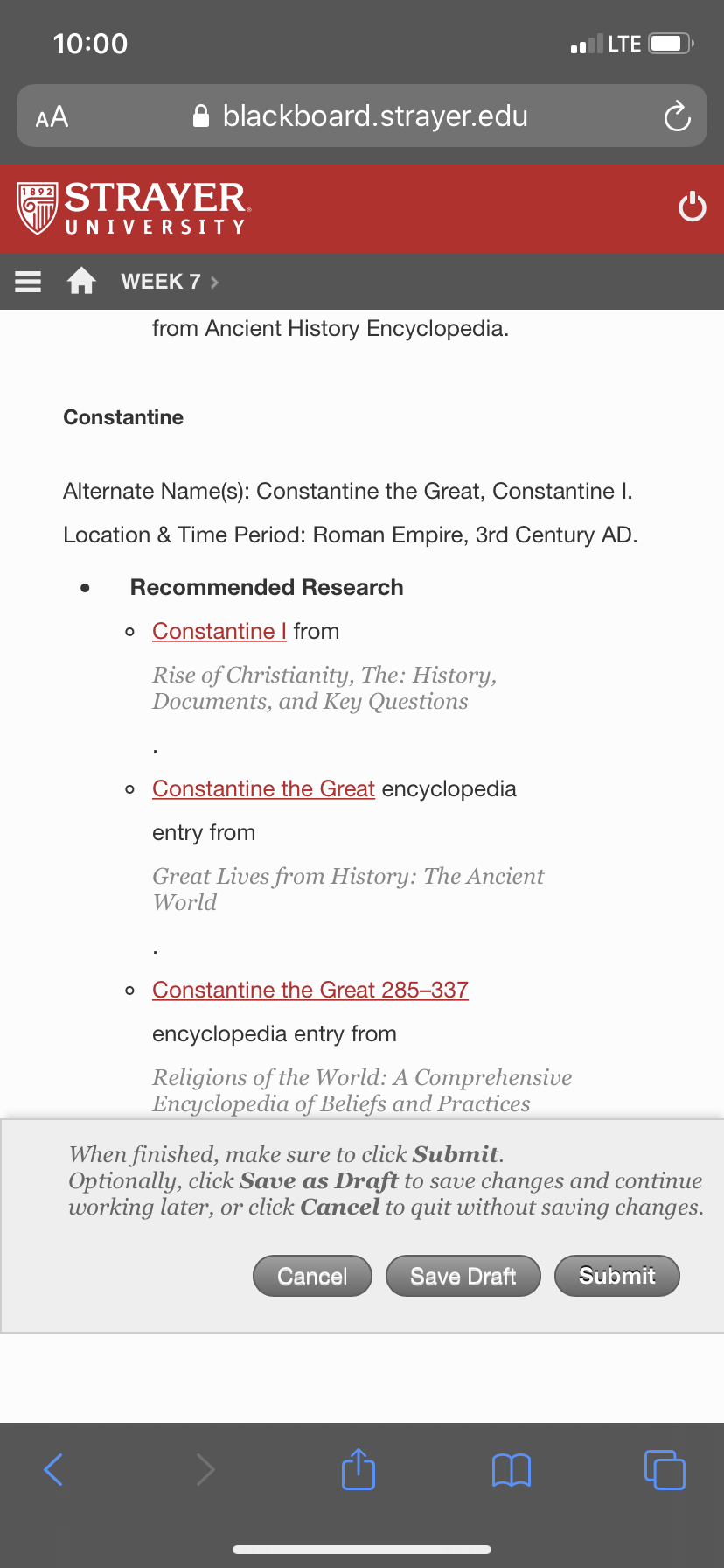Save the assignment as draft

pyautogui.click(x=463, y=1276)
